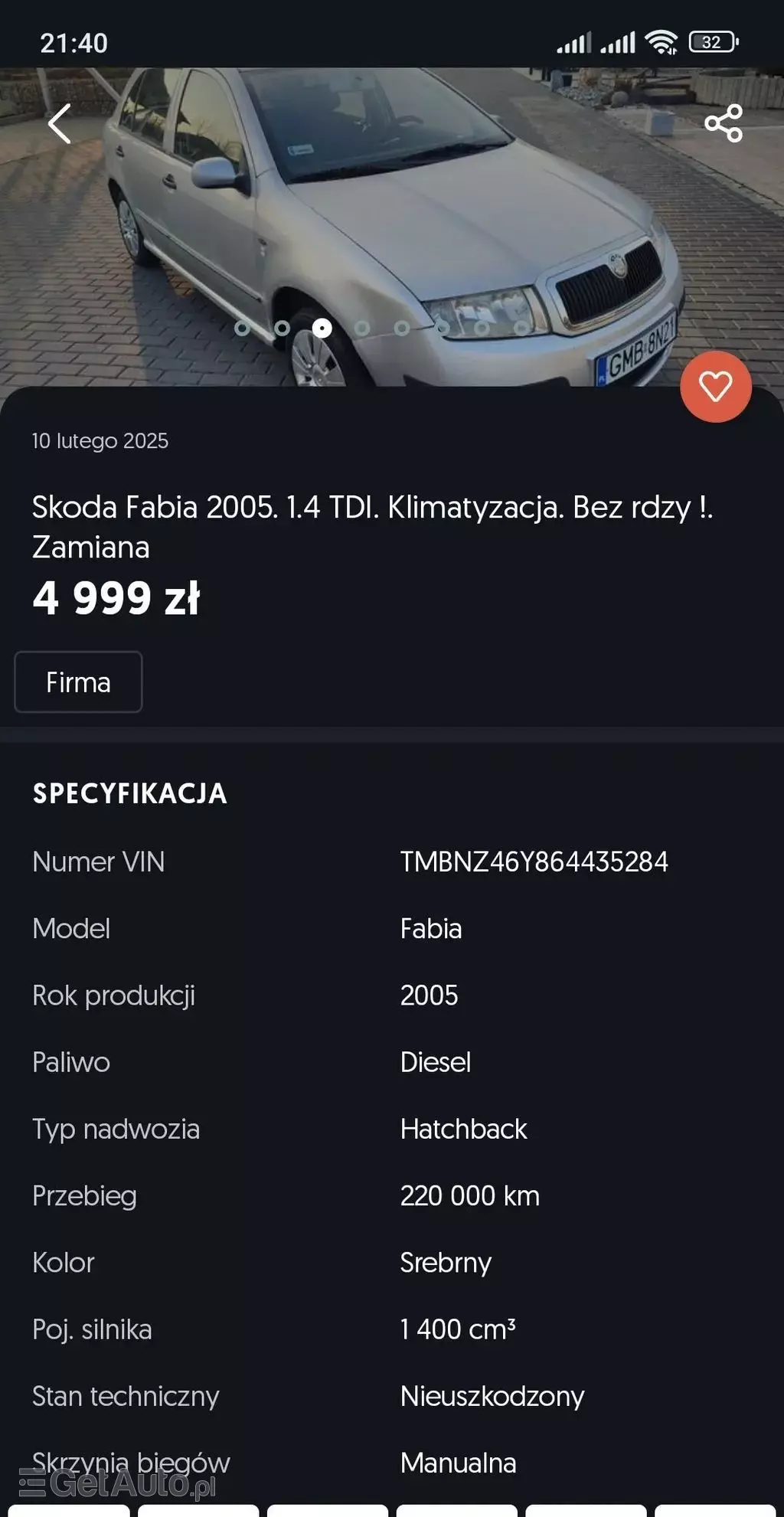Select the active third carousel dot
This screenshot has width=784, height=1517.
tap(323, 329)
